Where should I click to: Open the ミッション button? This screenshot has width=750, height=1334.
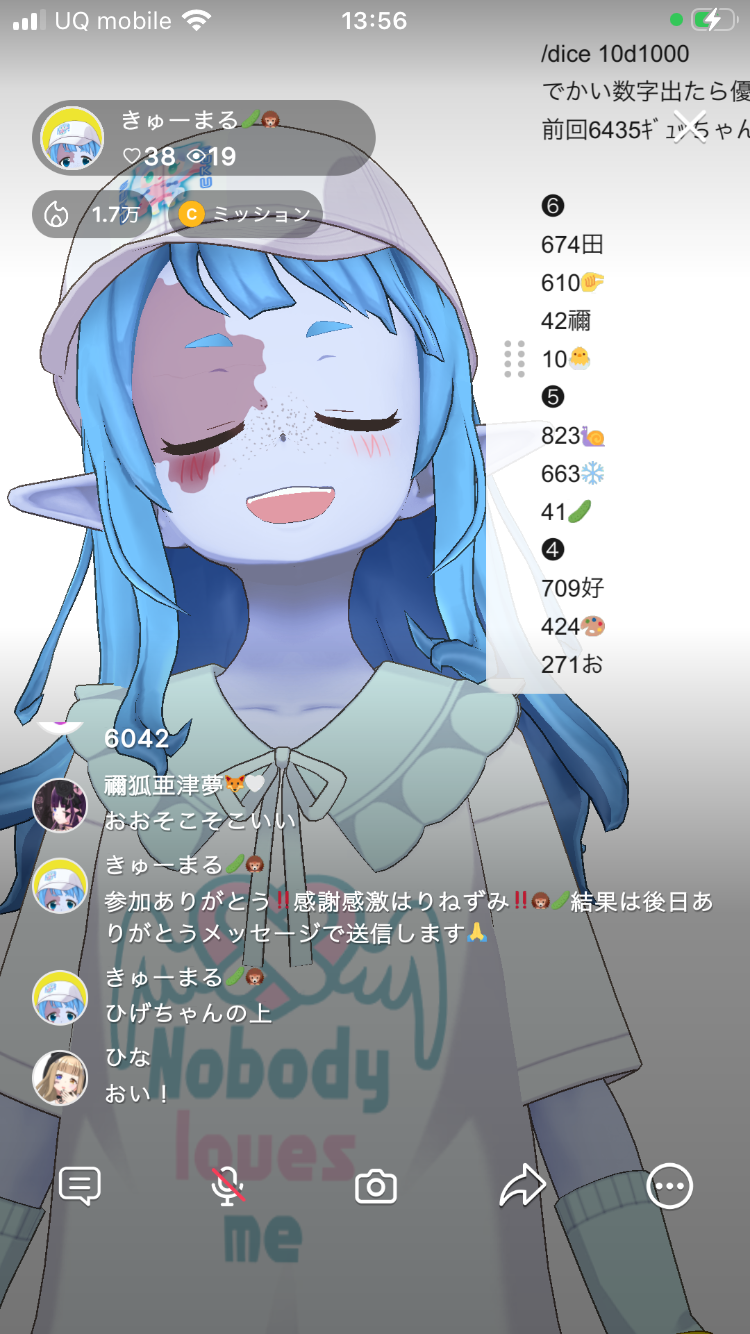point(246,214)
